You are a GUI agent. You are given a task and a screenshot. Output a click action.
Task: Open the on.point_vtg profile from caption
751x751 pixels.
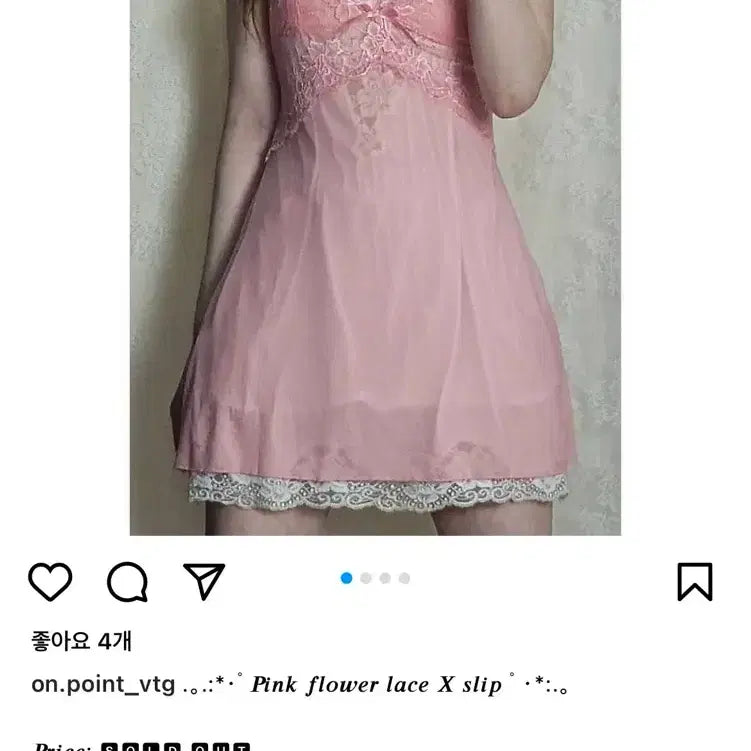pyautogui.click(x=103, y=685)
